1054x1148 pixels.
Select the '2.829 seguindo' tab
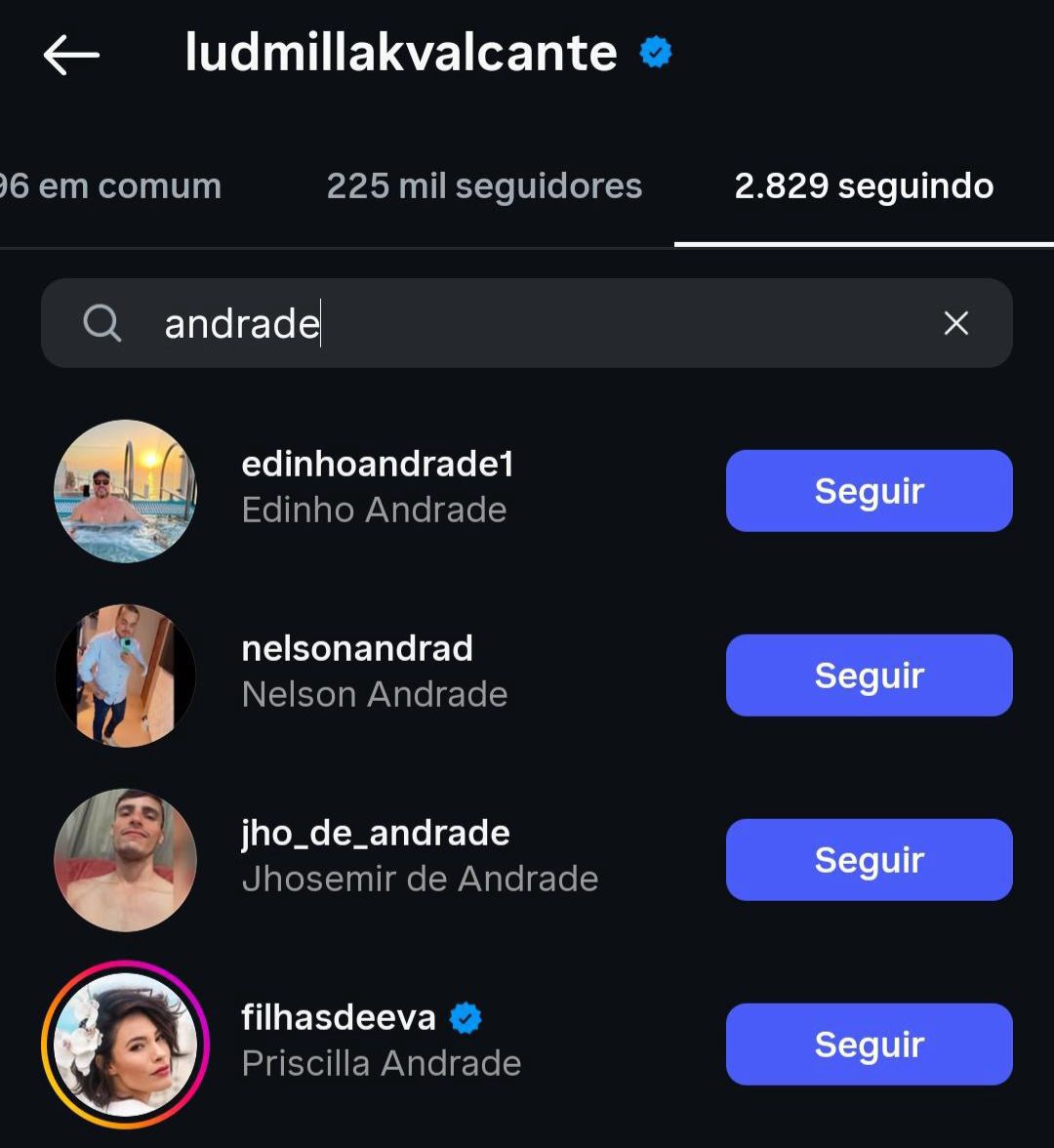[x=864, y=186]
